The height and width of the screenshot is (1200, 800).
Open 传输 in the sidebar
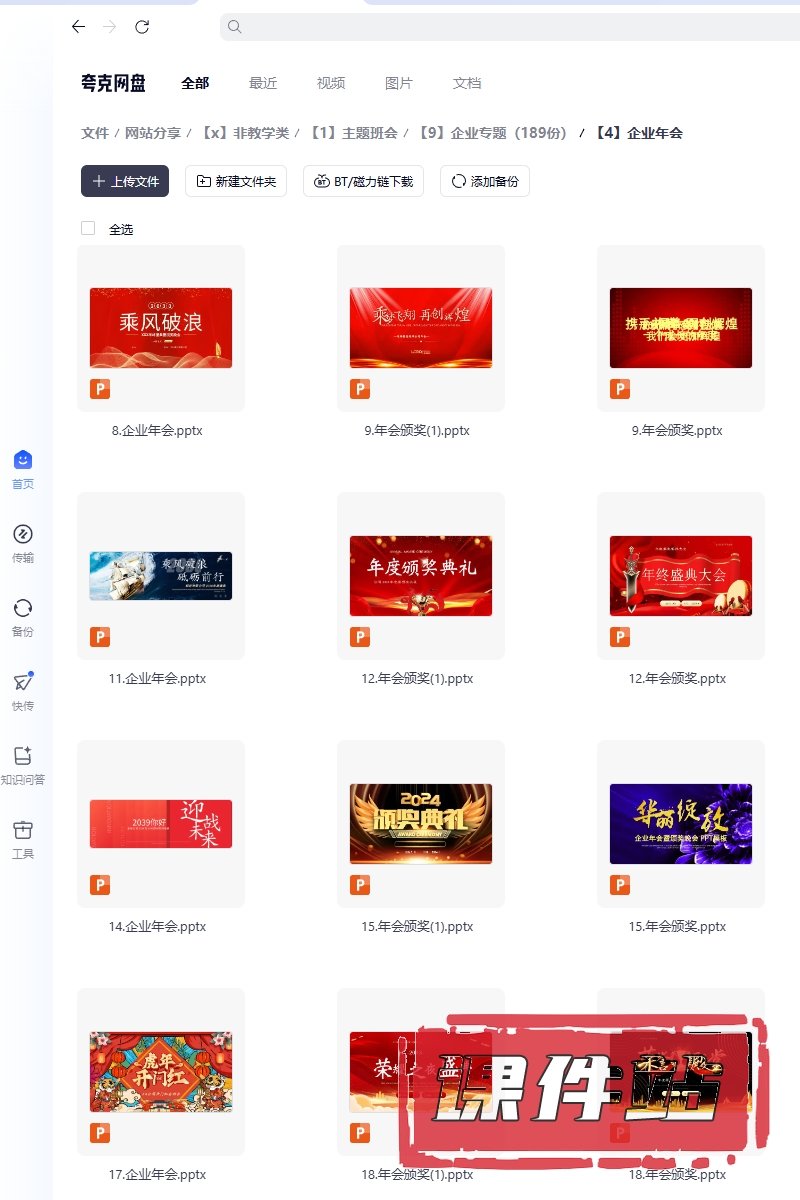coord(22,543)
